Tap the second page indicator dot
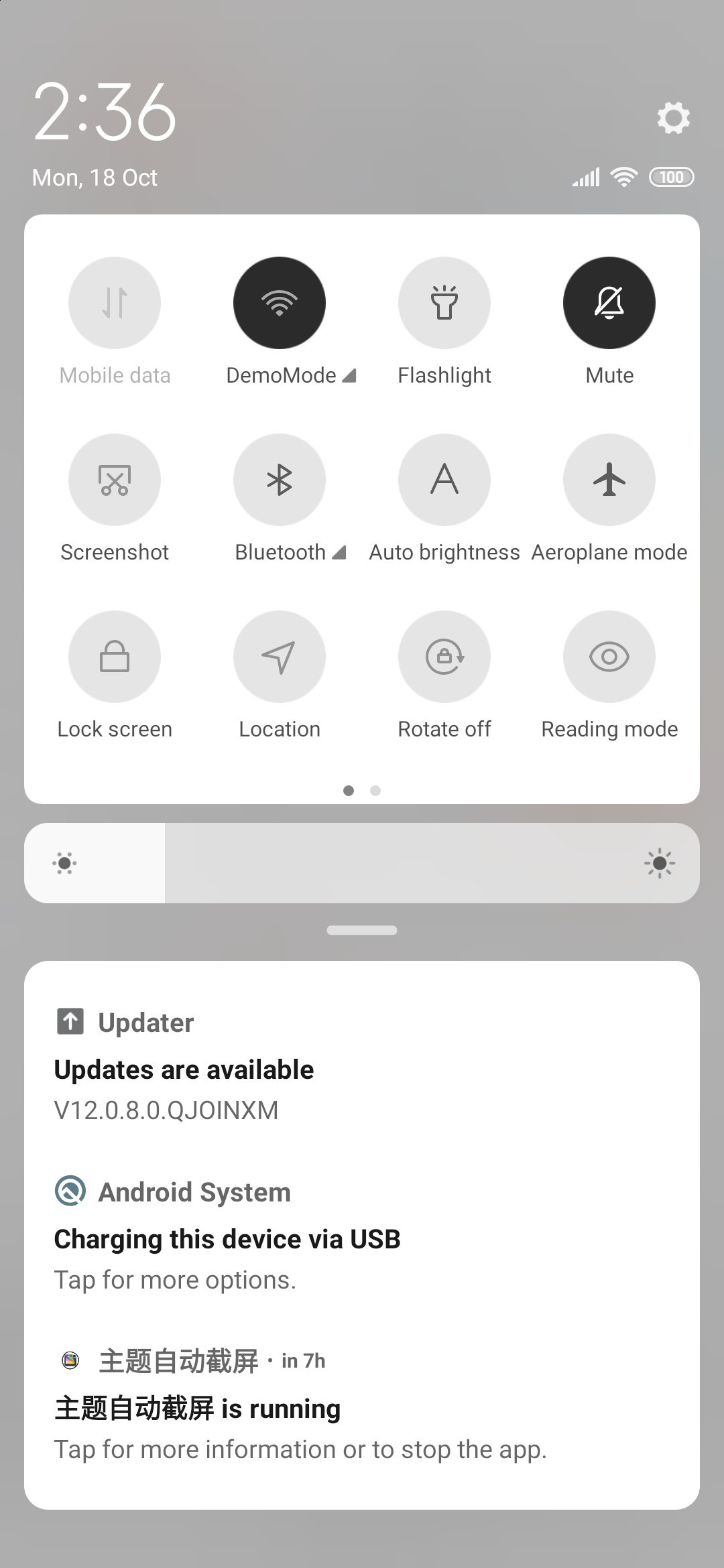 point(375,791)
